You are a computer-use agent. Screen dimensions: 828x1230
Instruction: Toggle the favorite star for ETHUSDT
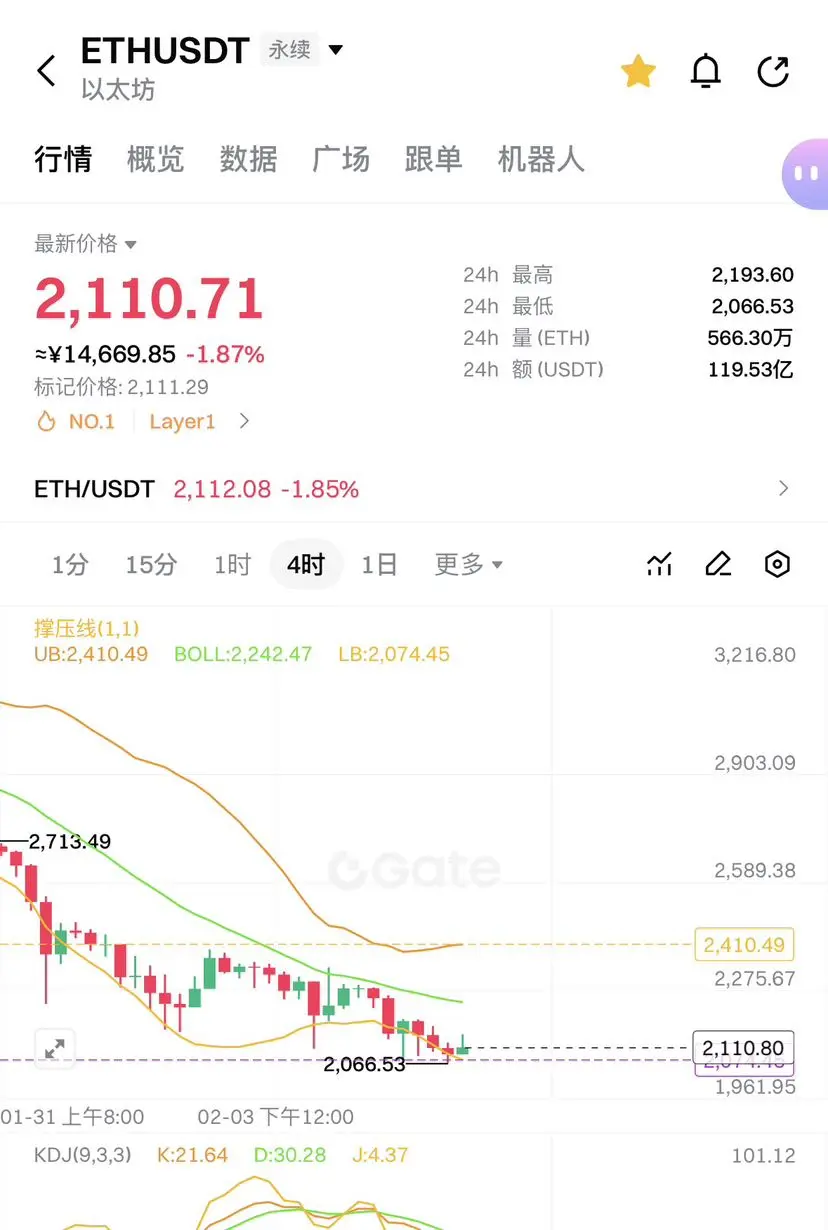point(638,71)
